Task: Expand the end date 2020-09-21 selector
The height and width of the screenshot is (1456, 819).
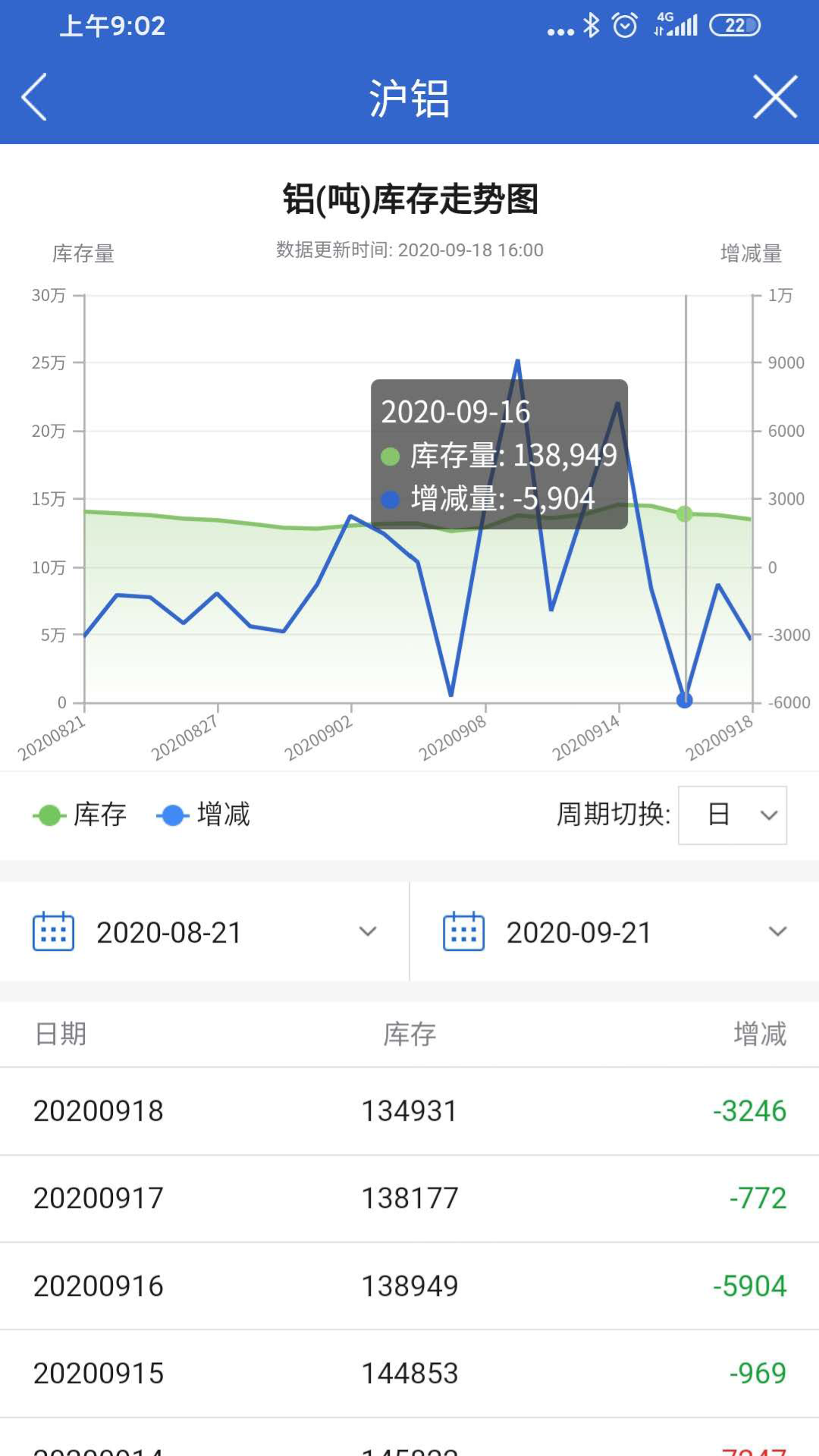Action: pyautogui.click(x=777, y=930)
